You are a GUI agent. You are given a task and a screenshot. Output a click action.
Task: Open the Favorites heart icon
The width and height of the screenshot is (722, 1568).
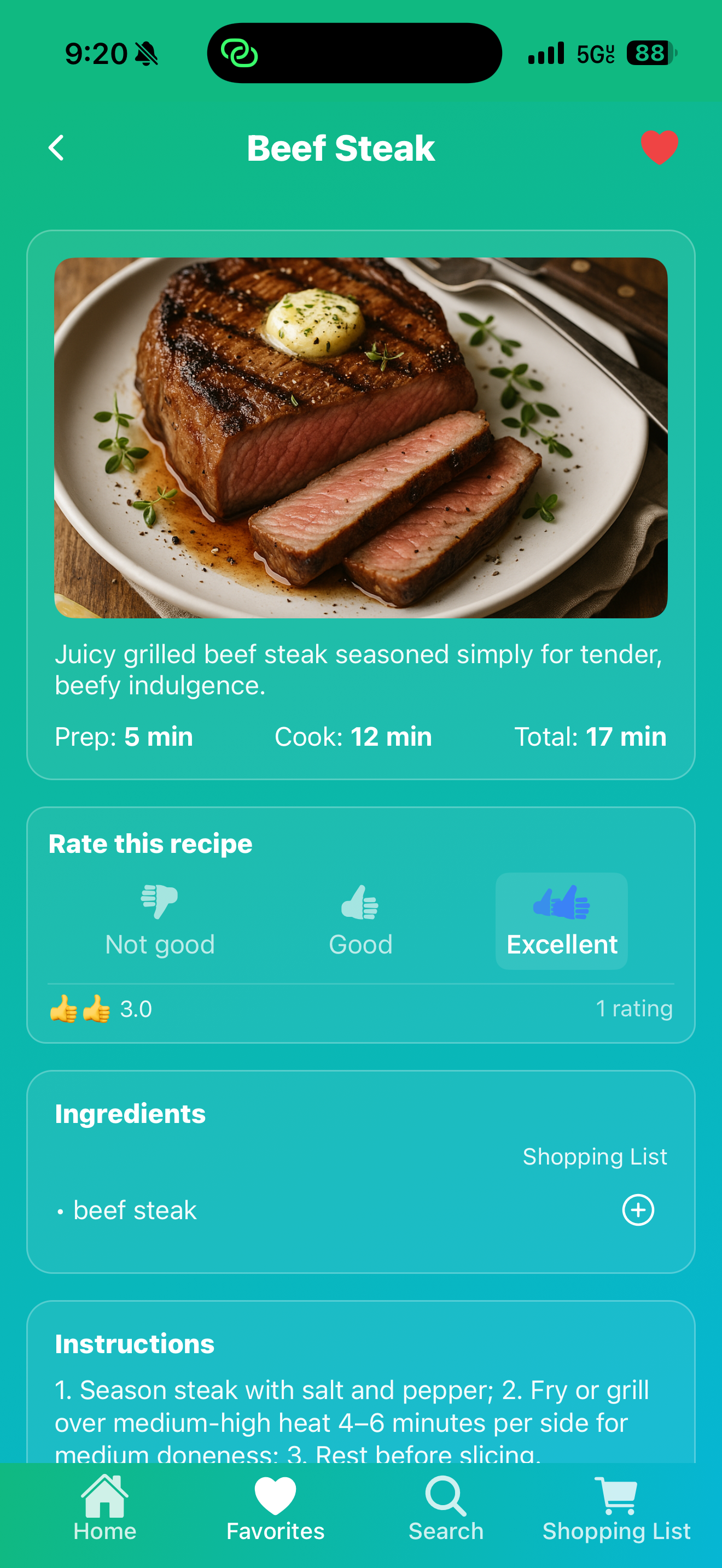click(275, 1493)
